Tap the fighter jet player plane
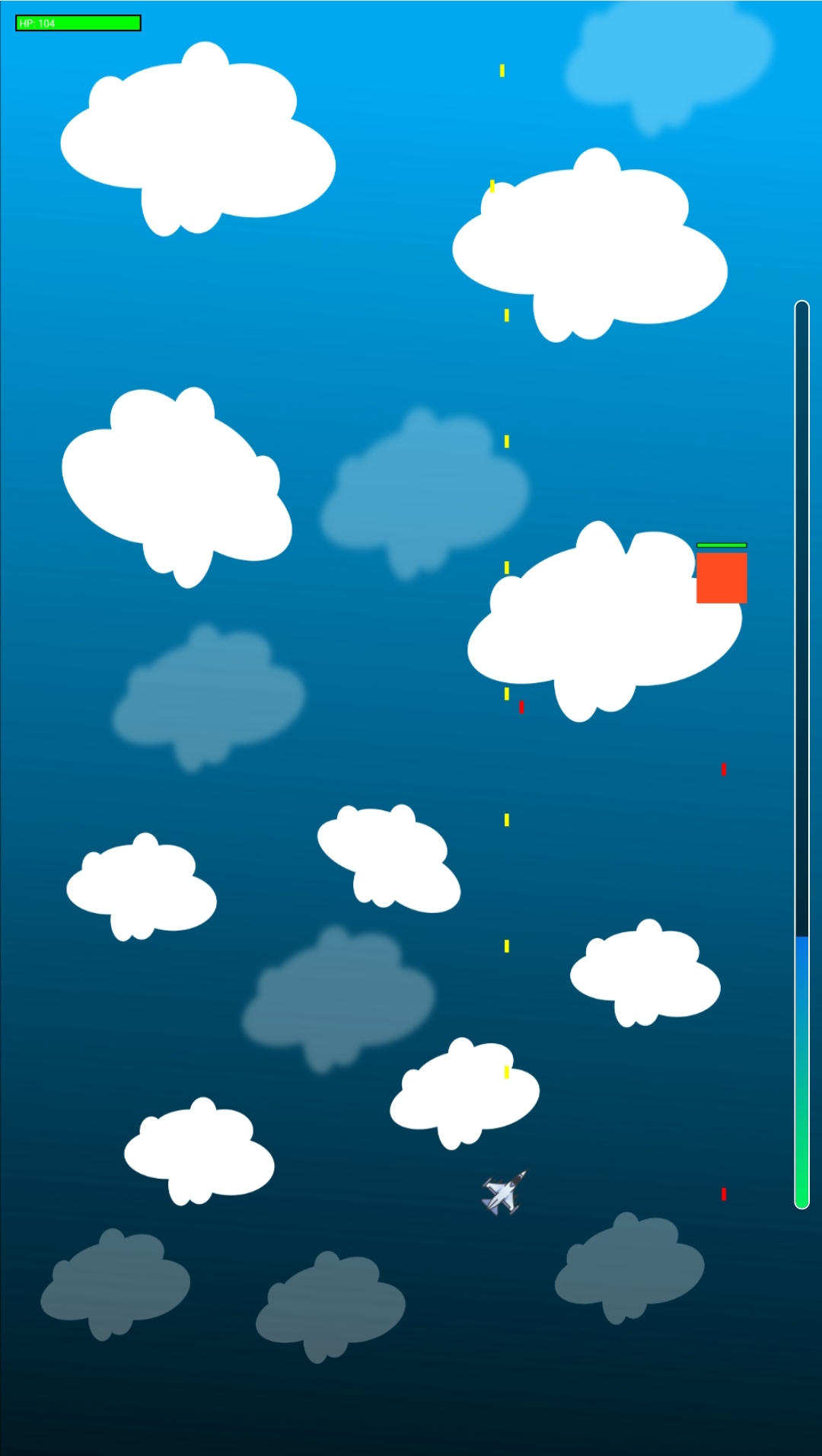The image size is (822, 1456). pyautogui.click(x=504, y=1193)
